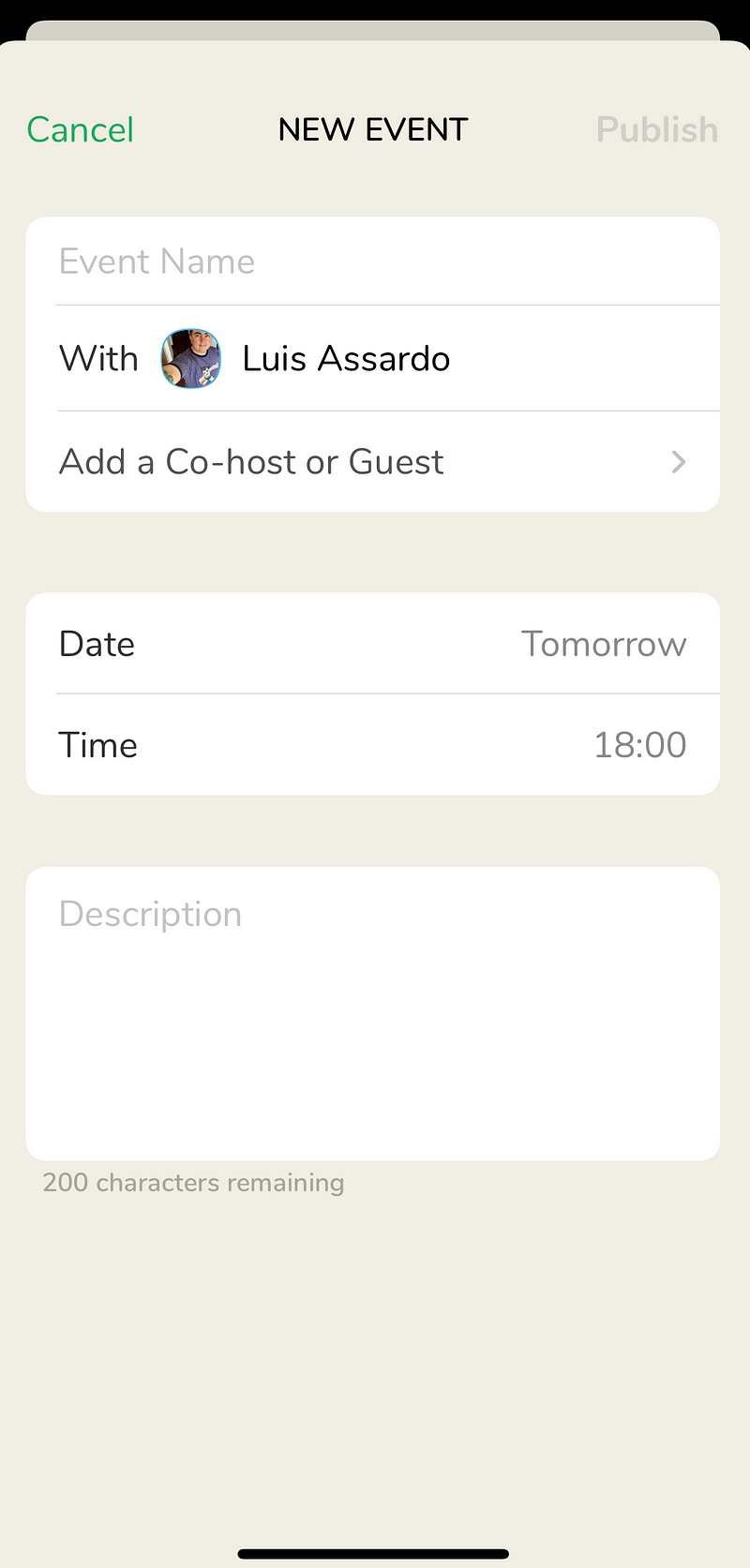Cancel the new event
The width and height of the screenshot is (750, 1568).
[x=81, y=129]
